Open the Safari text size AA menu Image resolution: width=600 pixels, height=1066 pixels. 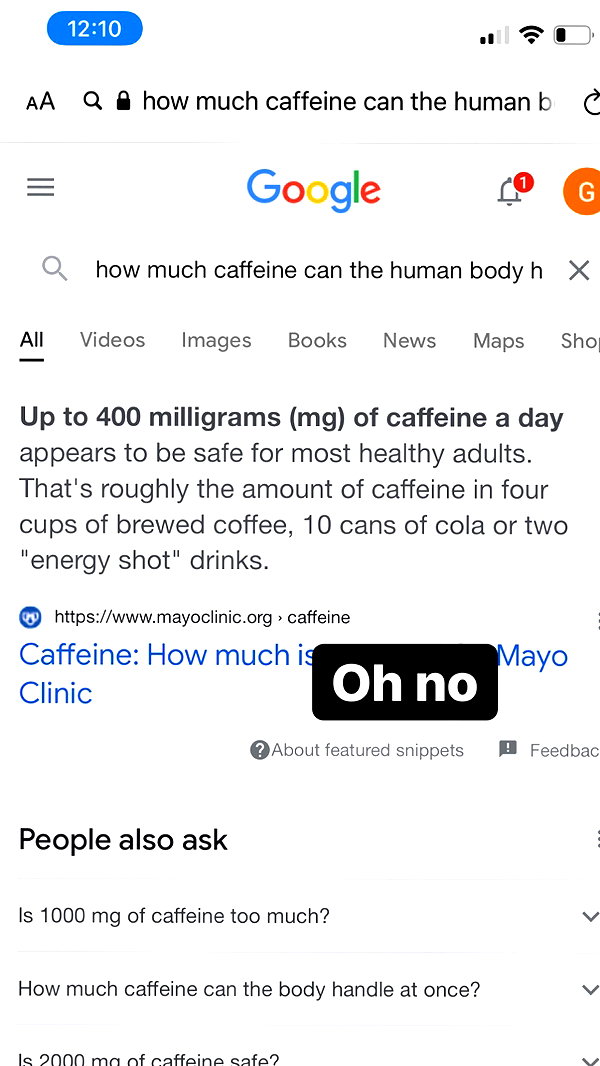pyautogui.click(x=40, y=102)
